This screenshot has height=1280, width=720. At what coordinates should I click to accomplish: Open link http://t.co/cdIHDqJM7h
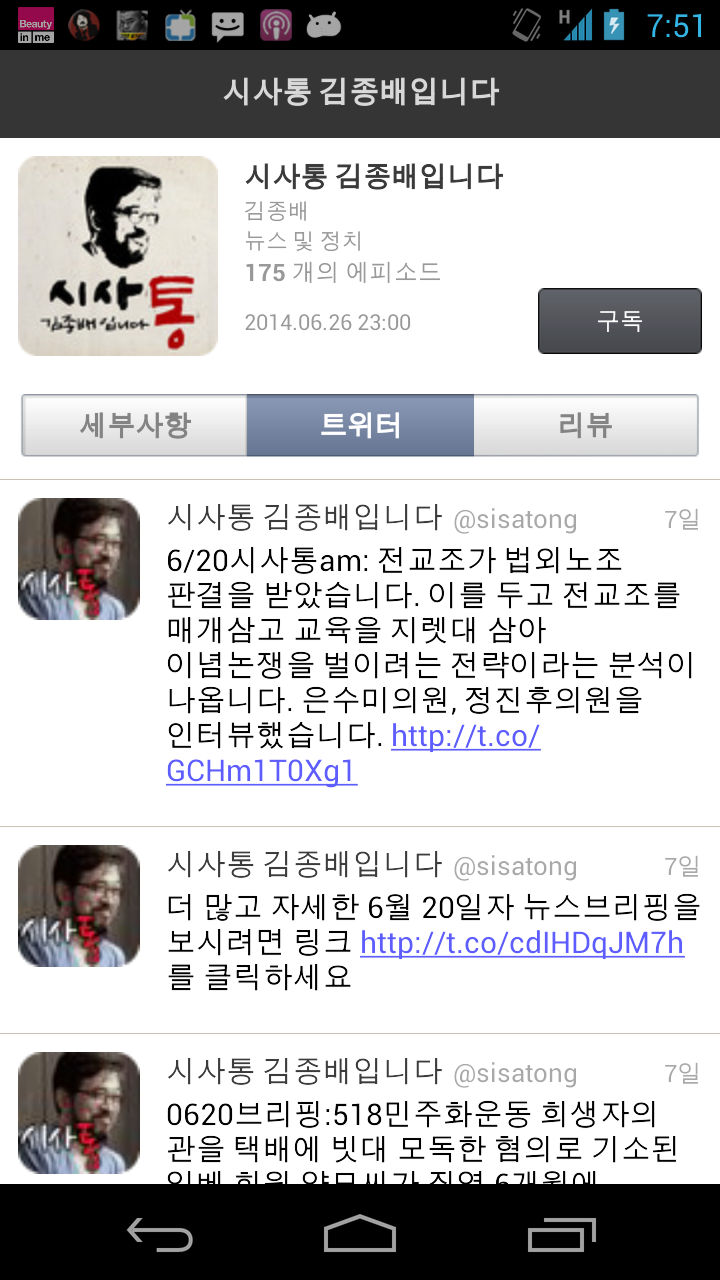(x=521, y=943)
